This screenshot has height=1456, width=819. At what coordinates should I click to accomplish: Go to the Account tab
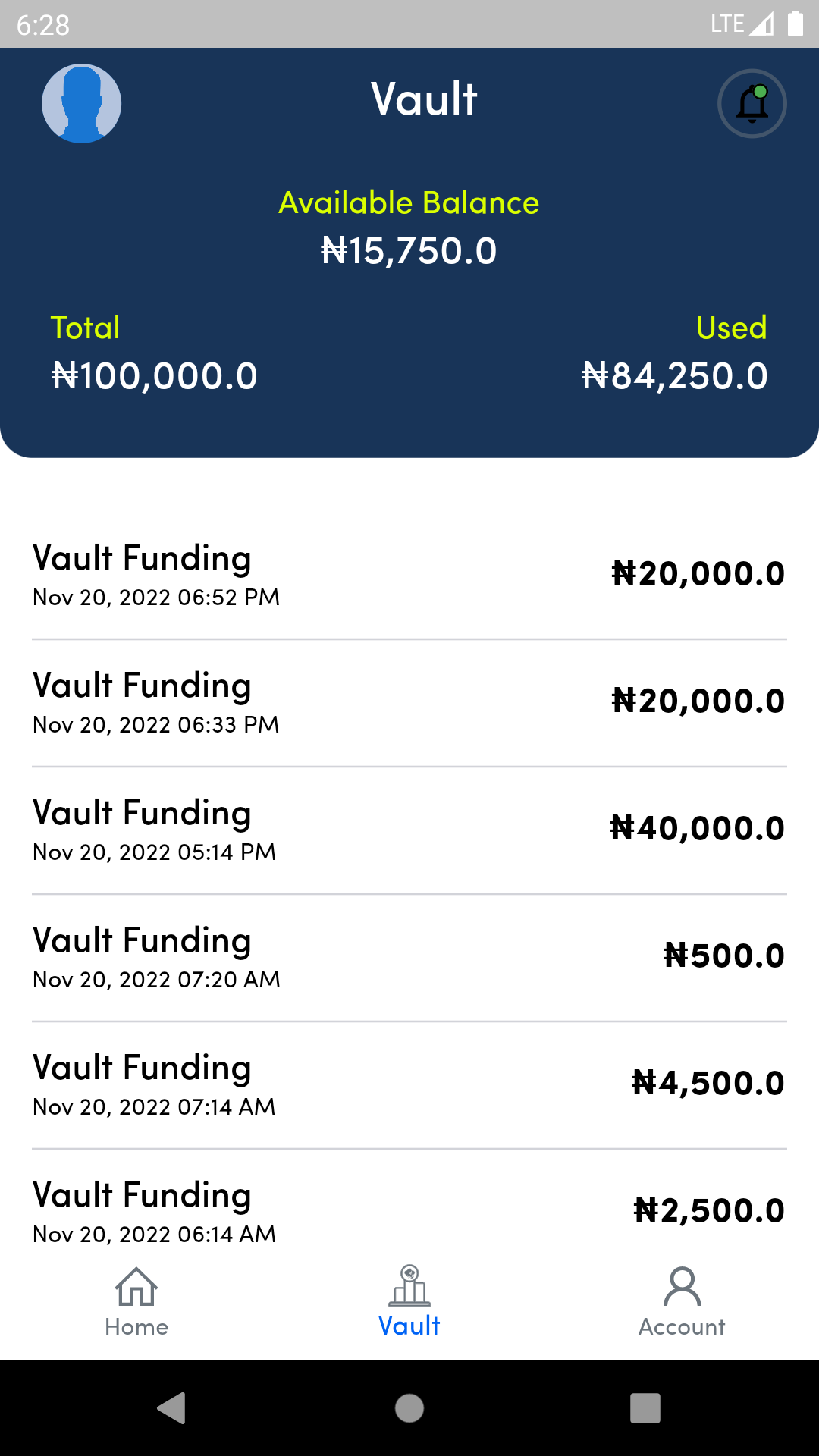pyautogui.click(x=682, y=1301)
